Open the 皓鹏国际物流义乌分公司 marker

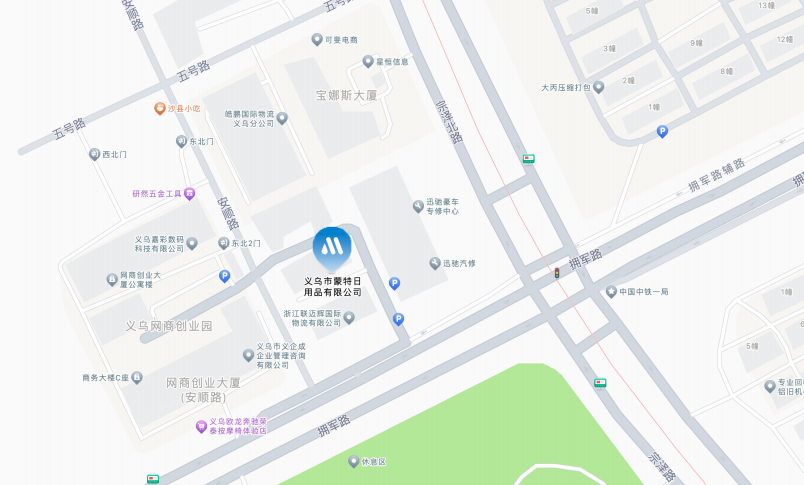click(x=282, y=118)
